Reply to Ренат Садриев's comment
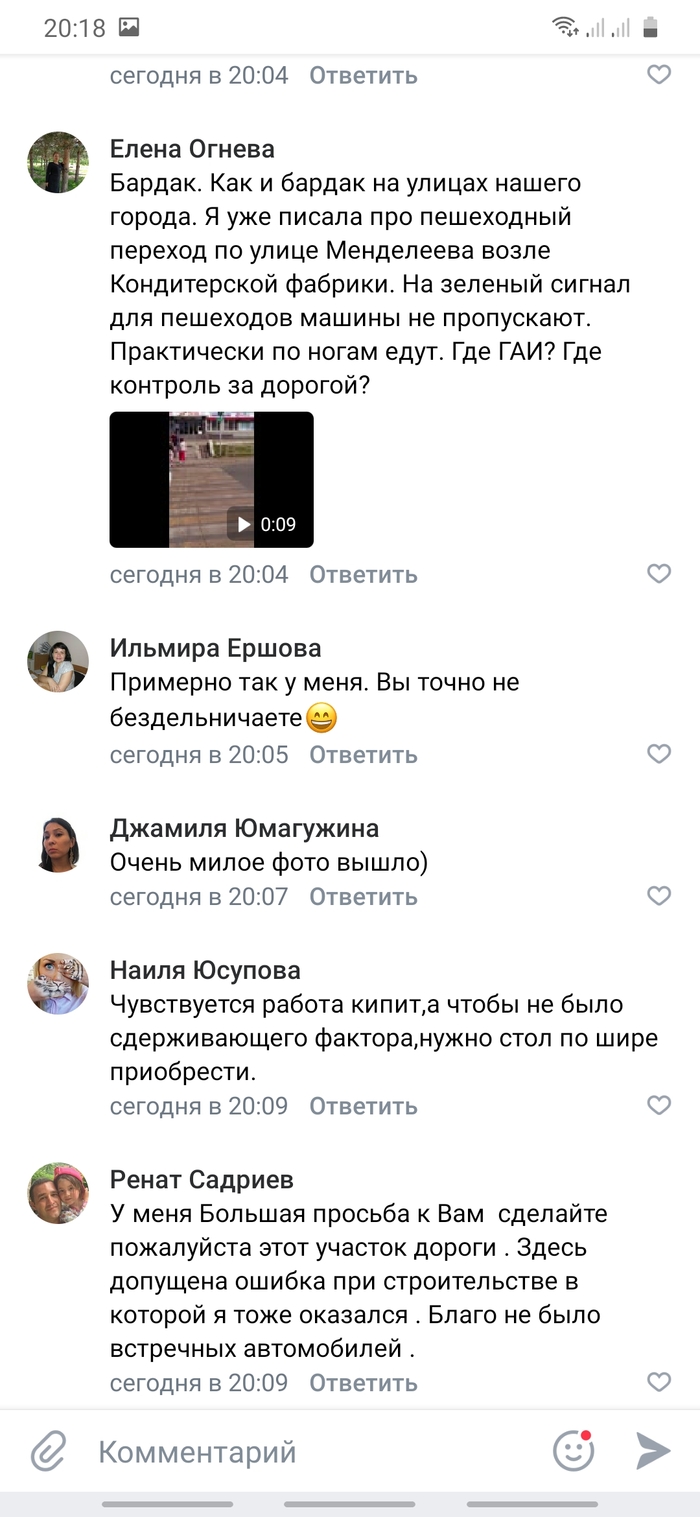This screenshot has width=700, height=1517. (362, 1383)
